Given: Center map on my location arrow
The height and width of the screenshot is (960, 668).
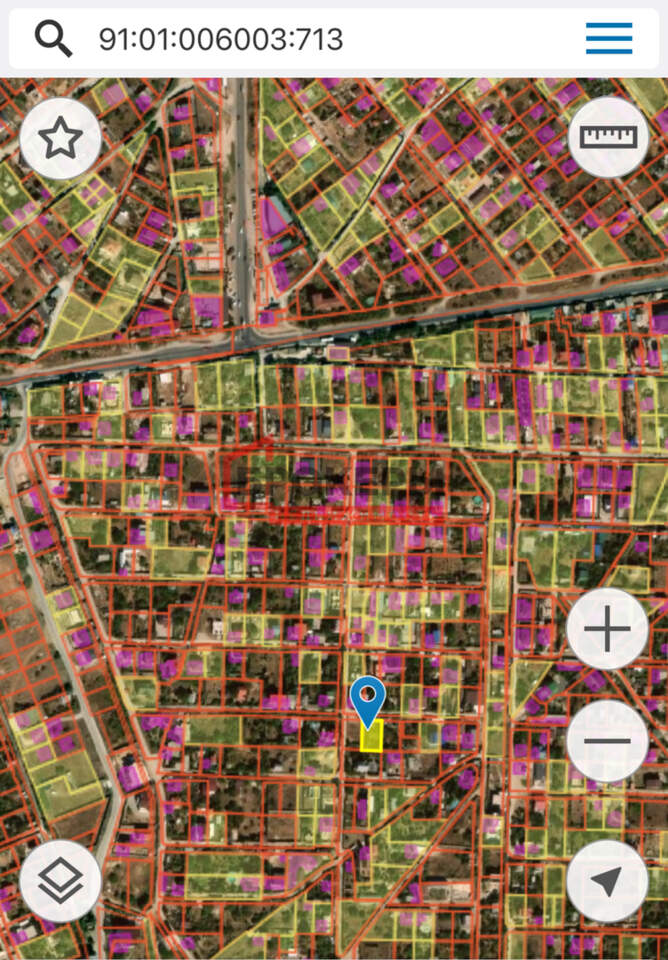Looking at the screenshot, I should 607,880.
